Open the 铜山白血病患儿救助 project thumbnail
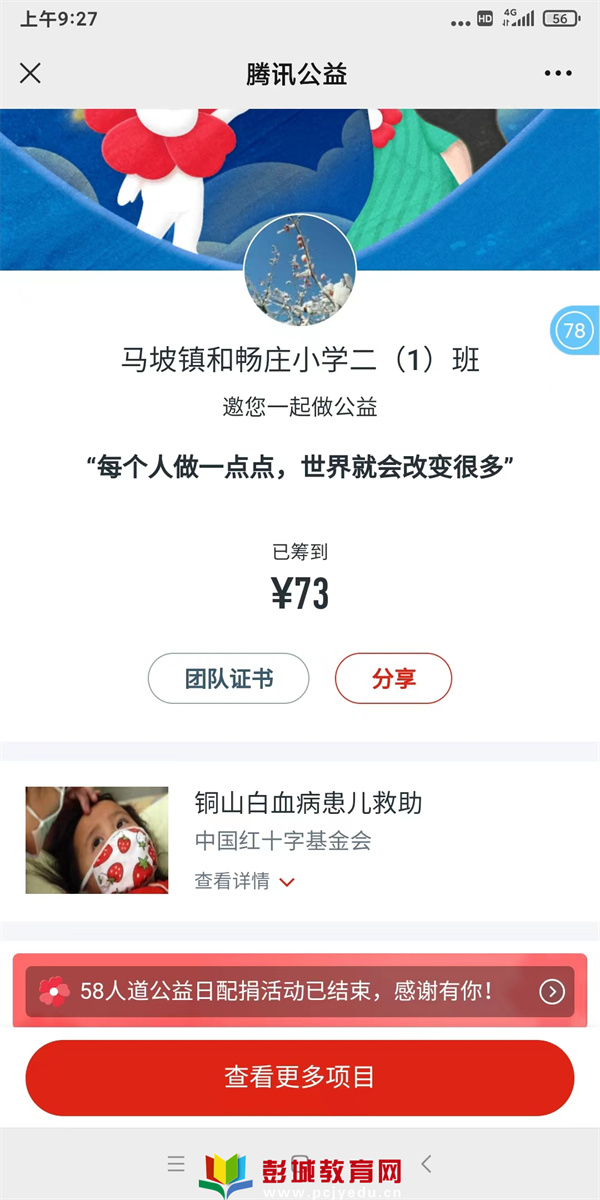 click(97, 840)
